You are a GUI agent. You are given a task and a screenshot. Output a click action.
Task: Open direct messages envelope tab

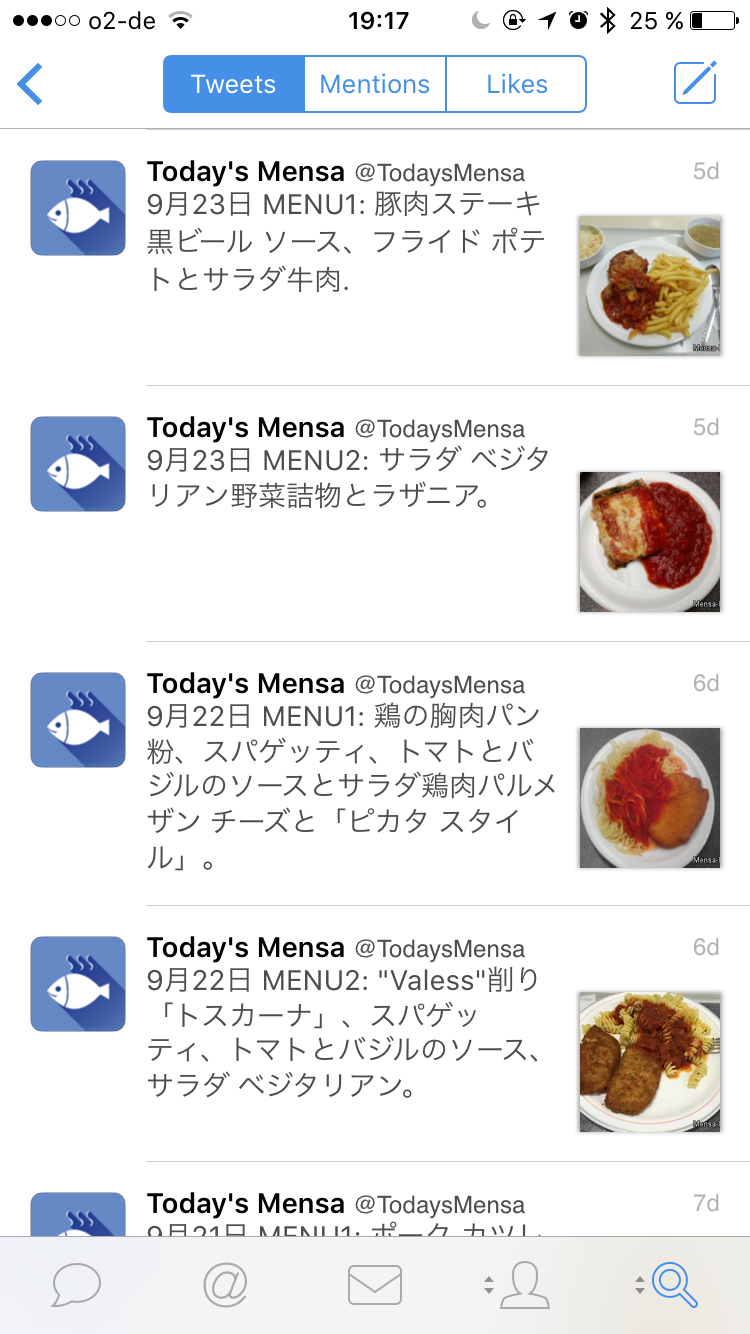pyautogui.click(x=375, y=1285)
